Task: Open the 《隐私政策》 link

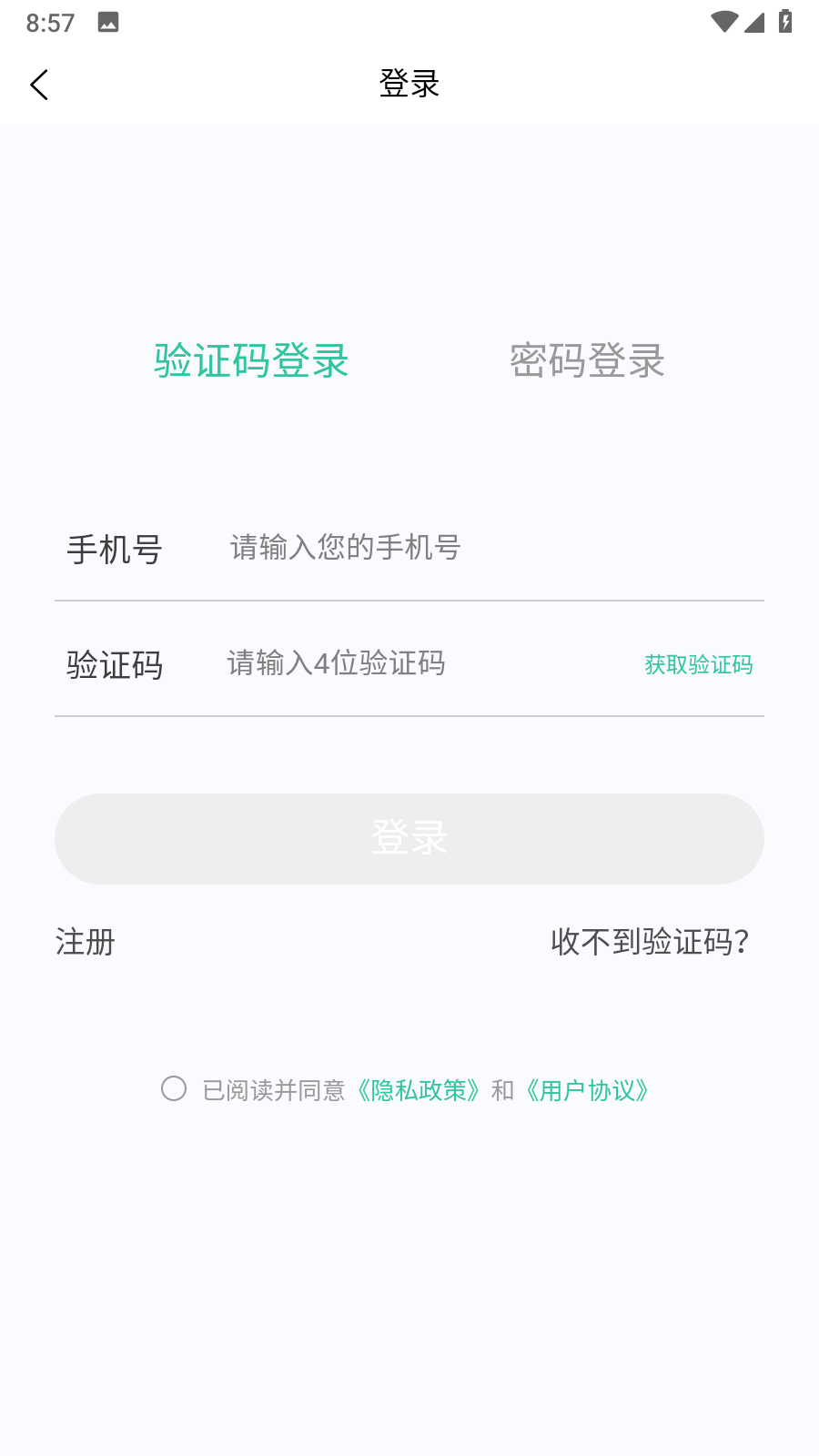Action: 419,1090
